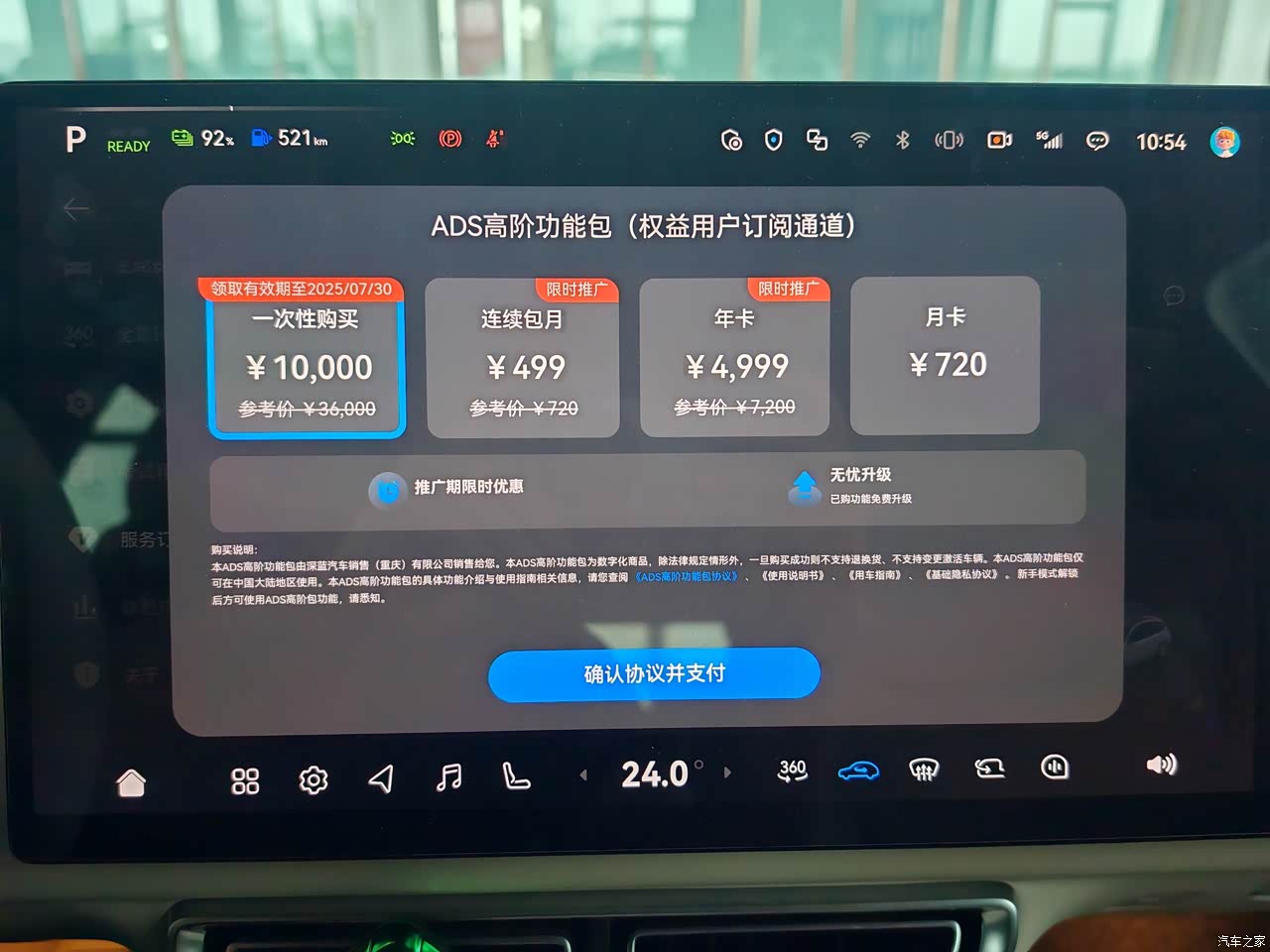Go to the home screen

131,782
